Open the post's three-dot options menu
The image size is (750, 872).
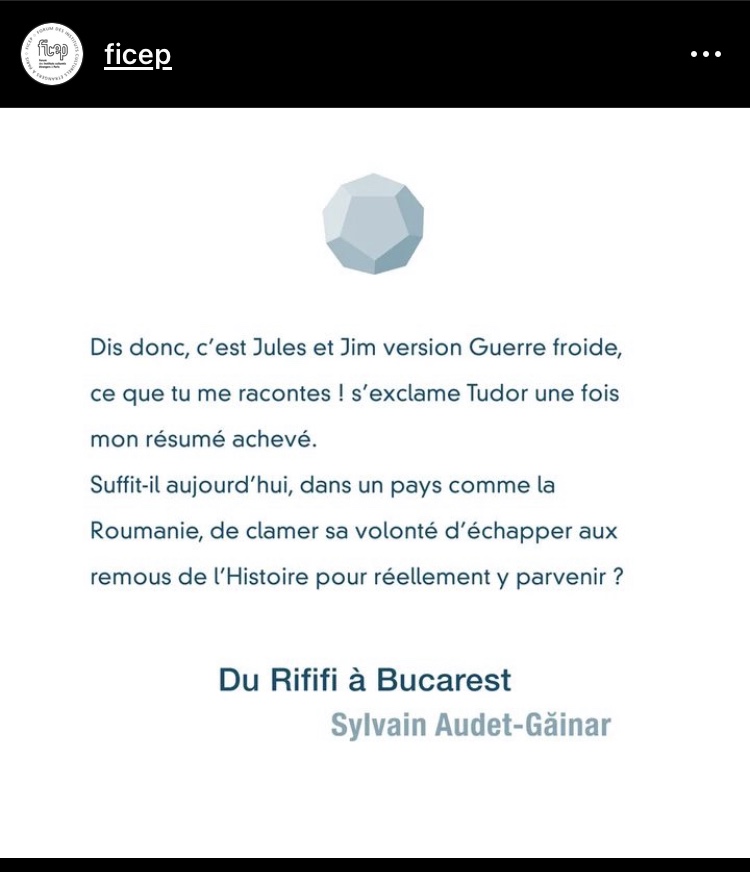(x=705, y=54)
